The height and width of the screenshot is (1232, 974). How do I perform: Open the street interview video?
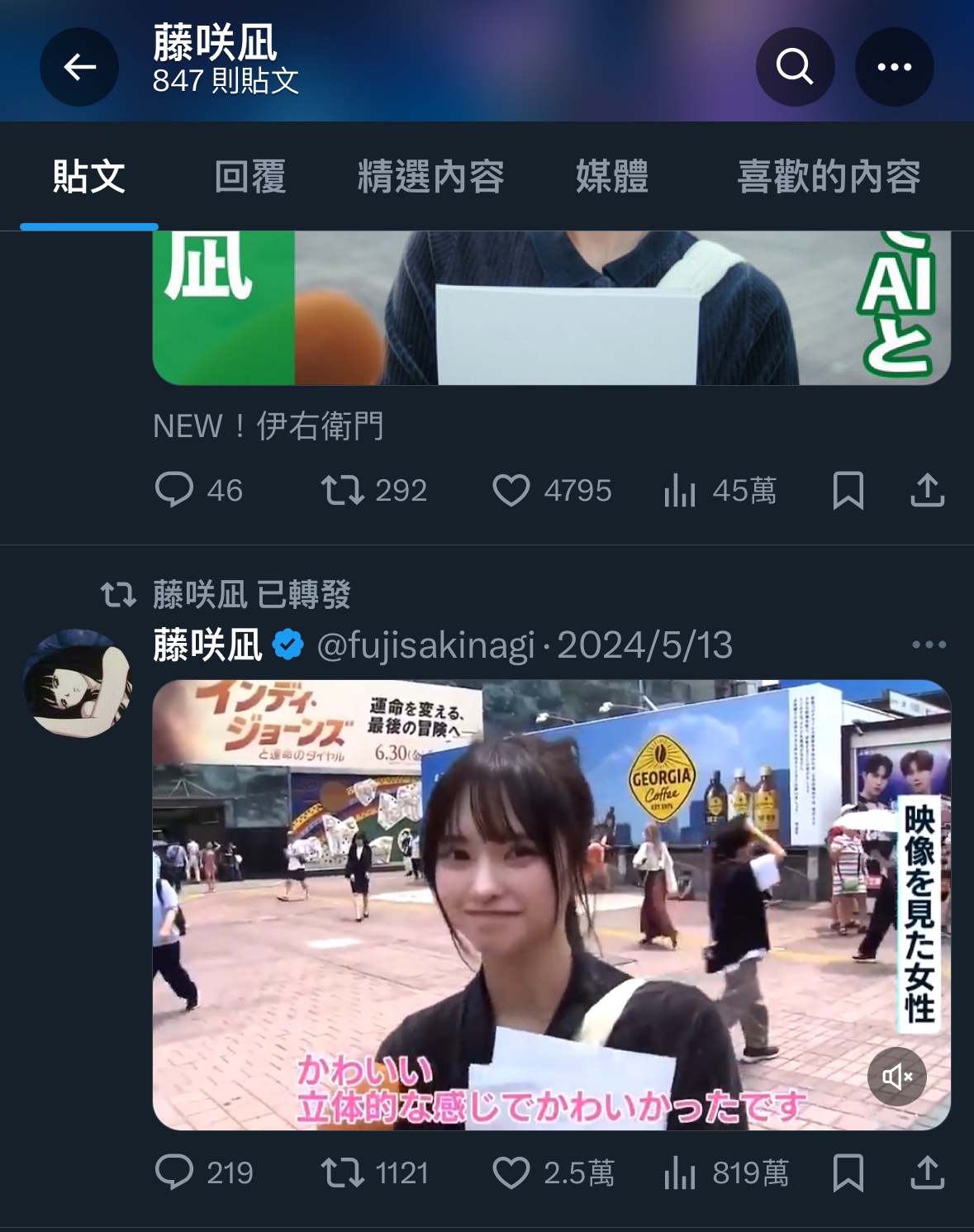(551, 905)
